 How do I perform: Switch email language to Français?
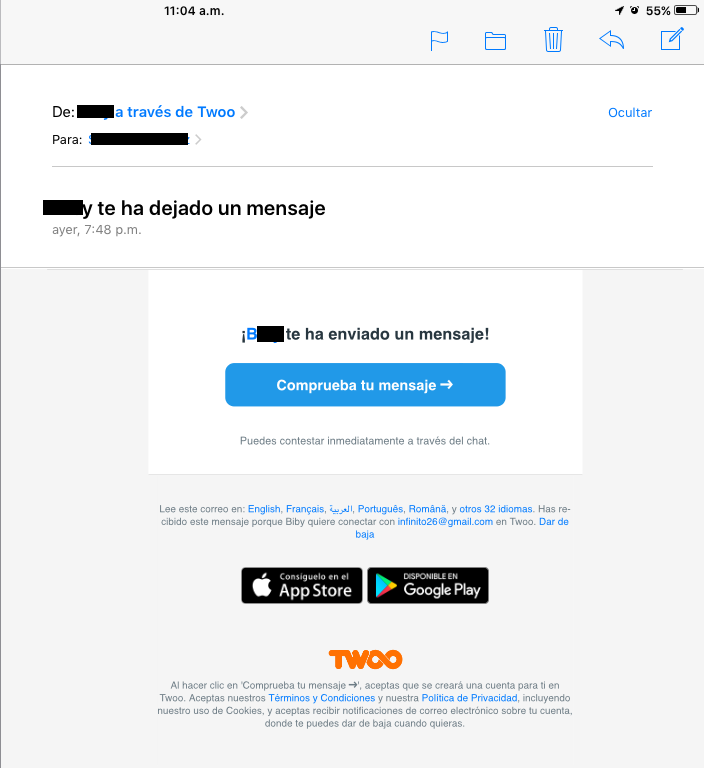point(304,509)
